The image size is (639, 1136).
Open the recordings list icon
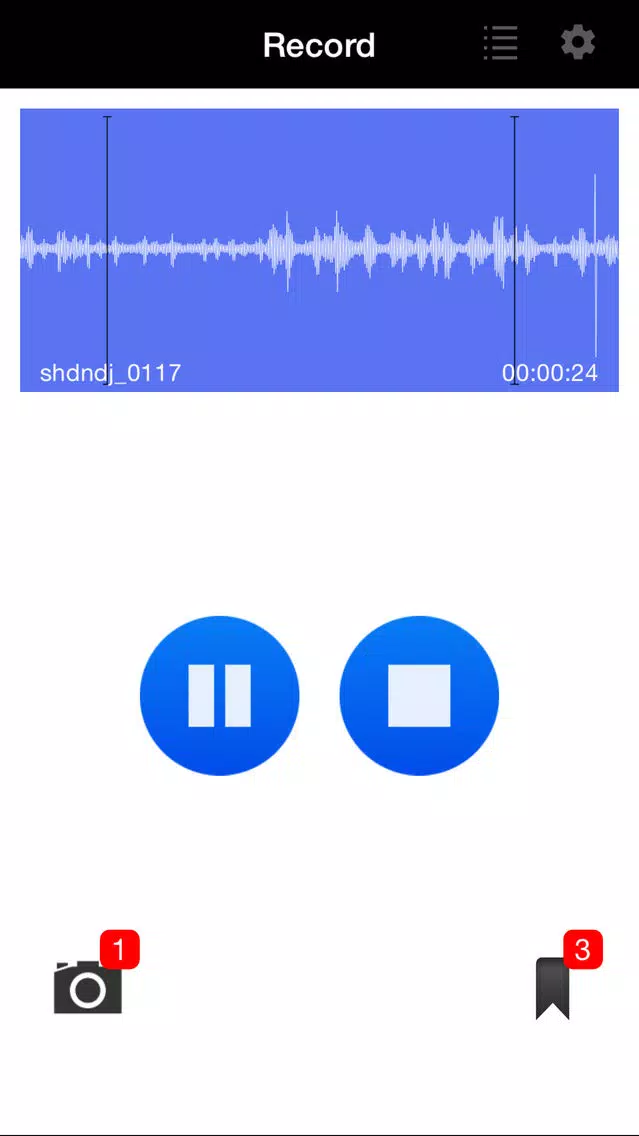click(x=501, y=43)
